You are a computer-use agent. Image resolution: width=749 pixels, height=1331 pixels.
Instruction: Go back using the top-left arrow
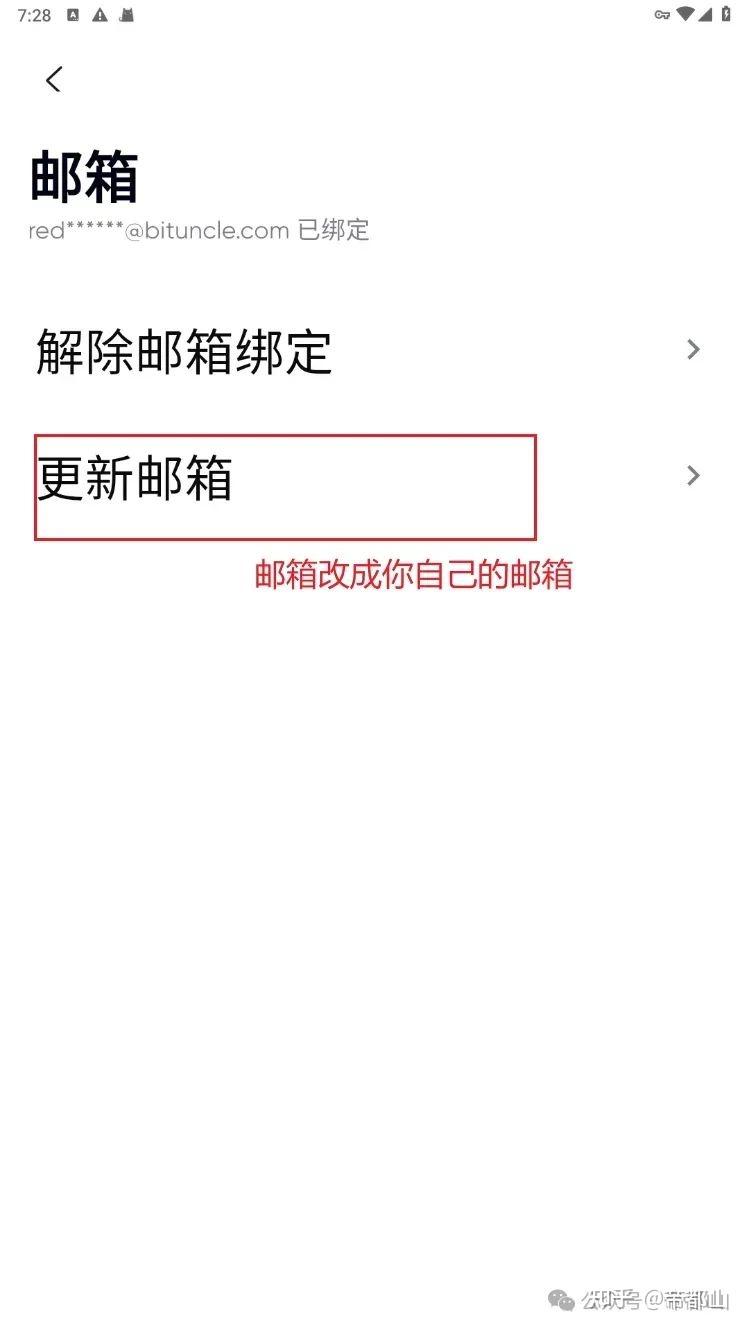54,79
